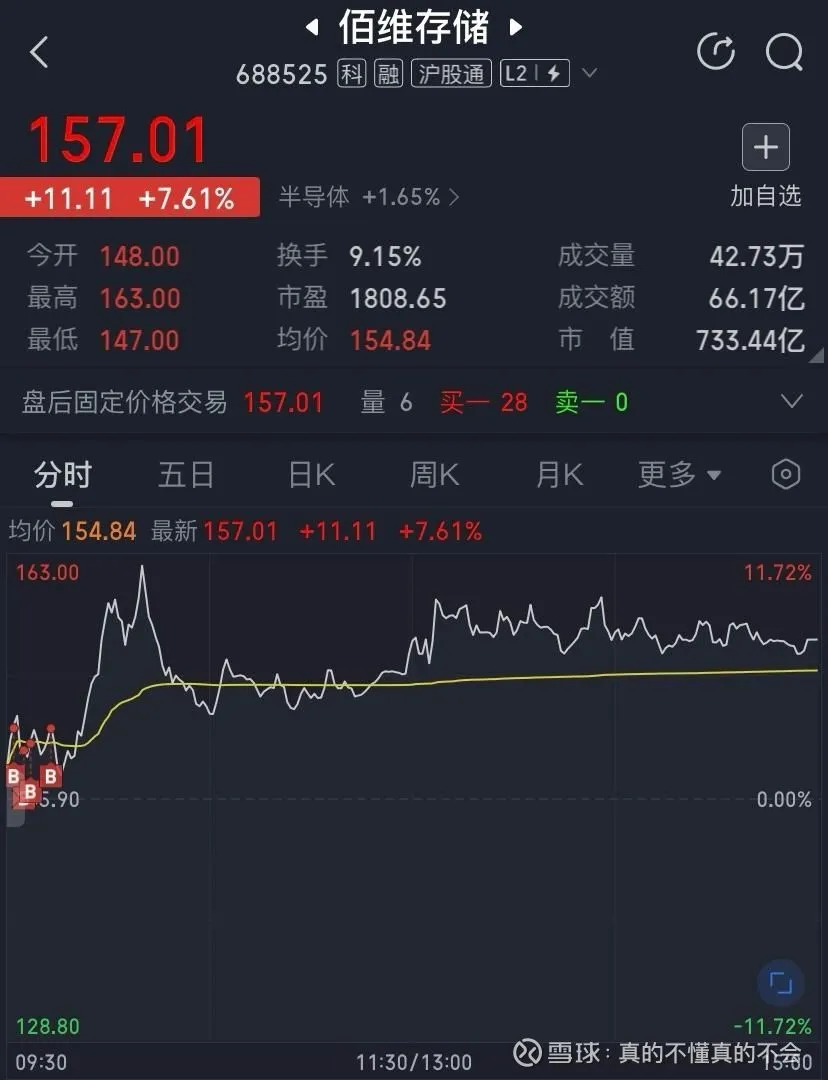Tap the fullscreen chart button
Image resolution: width=828 pixels, height=1080 pixels.
pyautogui.click(x=781, y=983)
